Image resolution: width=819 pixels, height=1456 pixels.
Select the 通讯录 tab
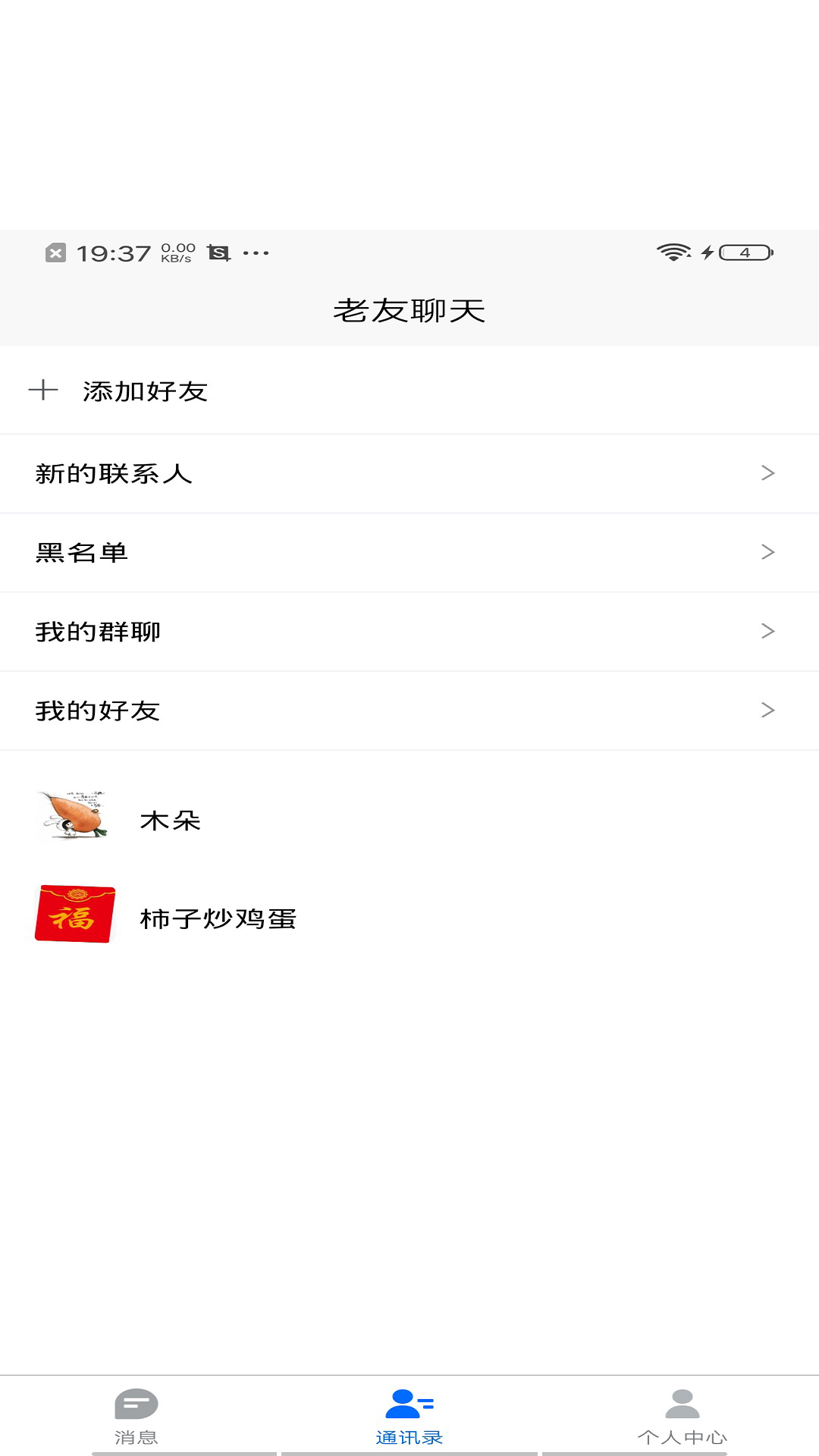(x=409, y=1416)
